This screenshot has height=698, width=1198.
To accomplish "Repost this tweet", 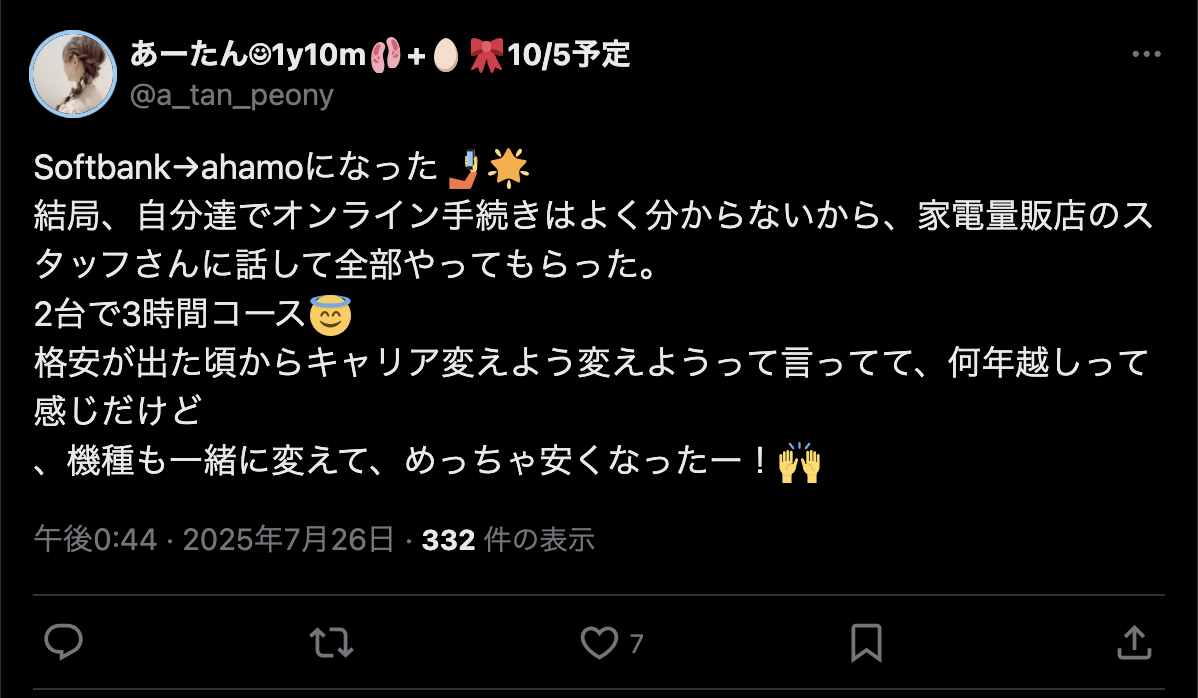I will click(x=332, y=642).
